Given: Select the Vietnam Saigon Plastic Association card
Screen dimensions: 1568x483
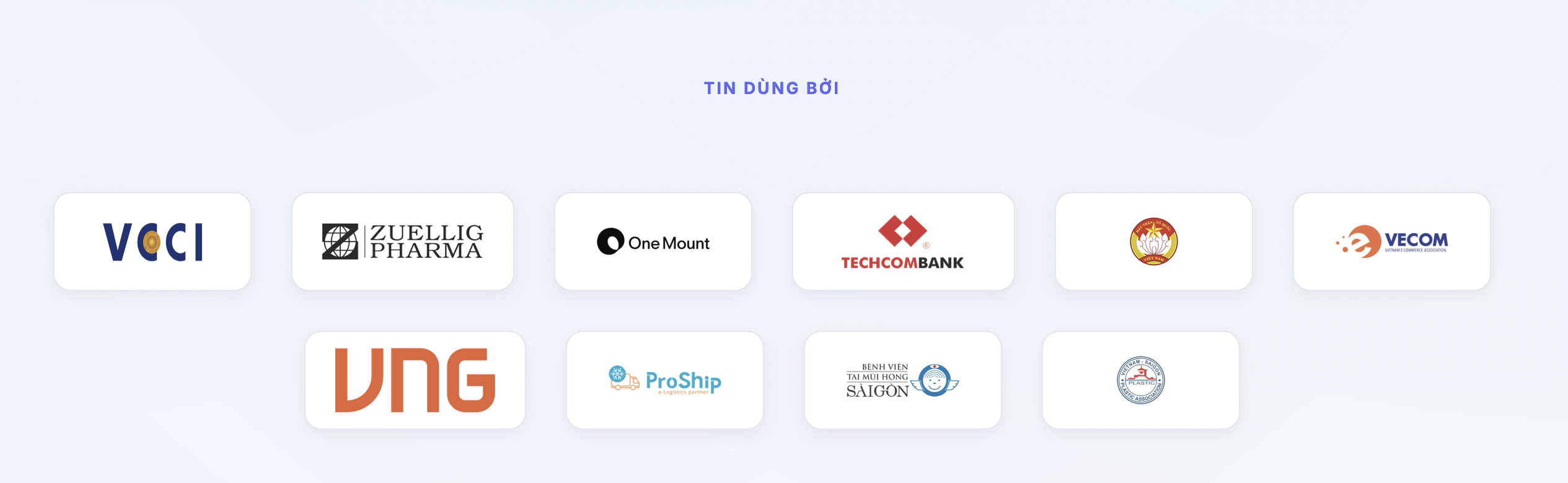Looking at the screenshot, I should [x=1140, y=380].
